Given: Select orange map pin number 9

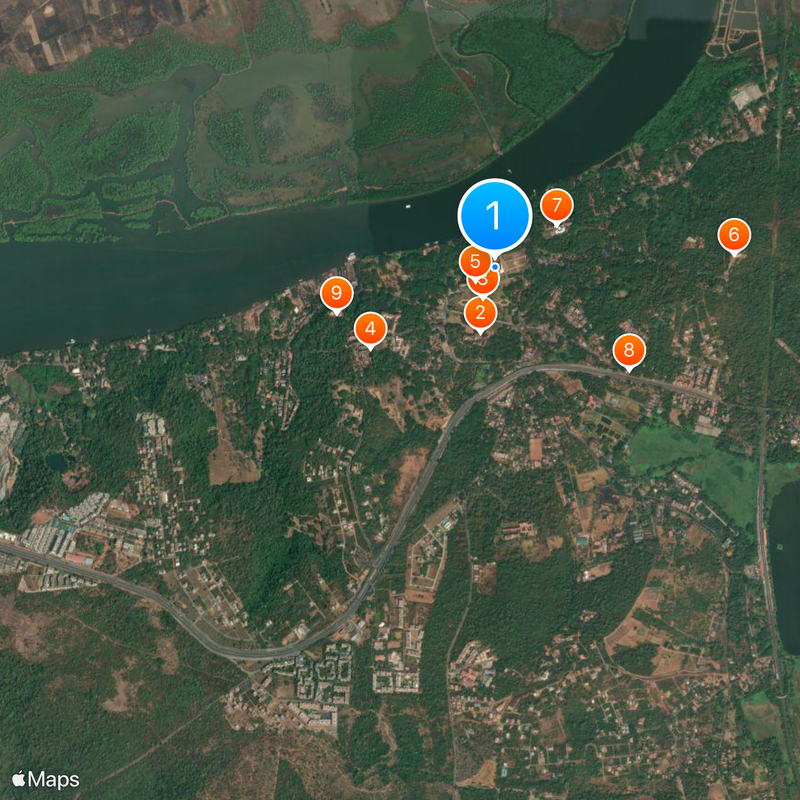Looking at the screenshot, I should (337, 294).
